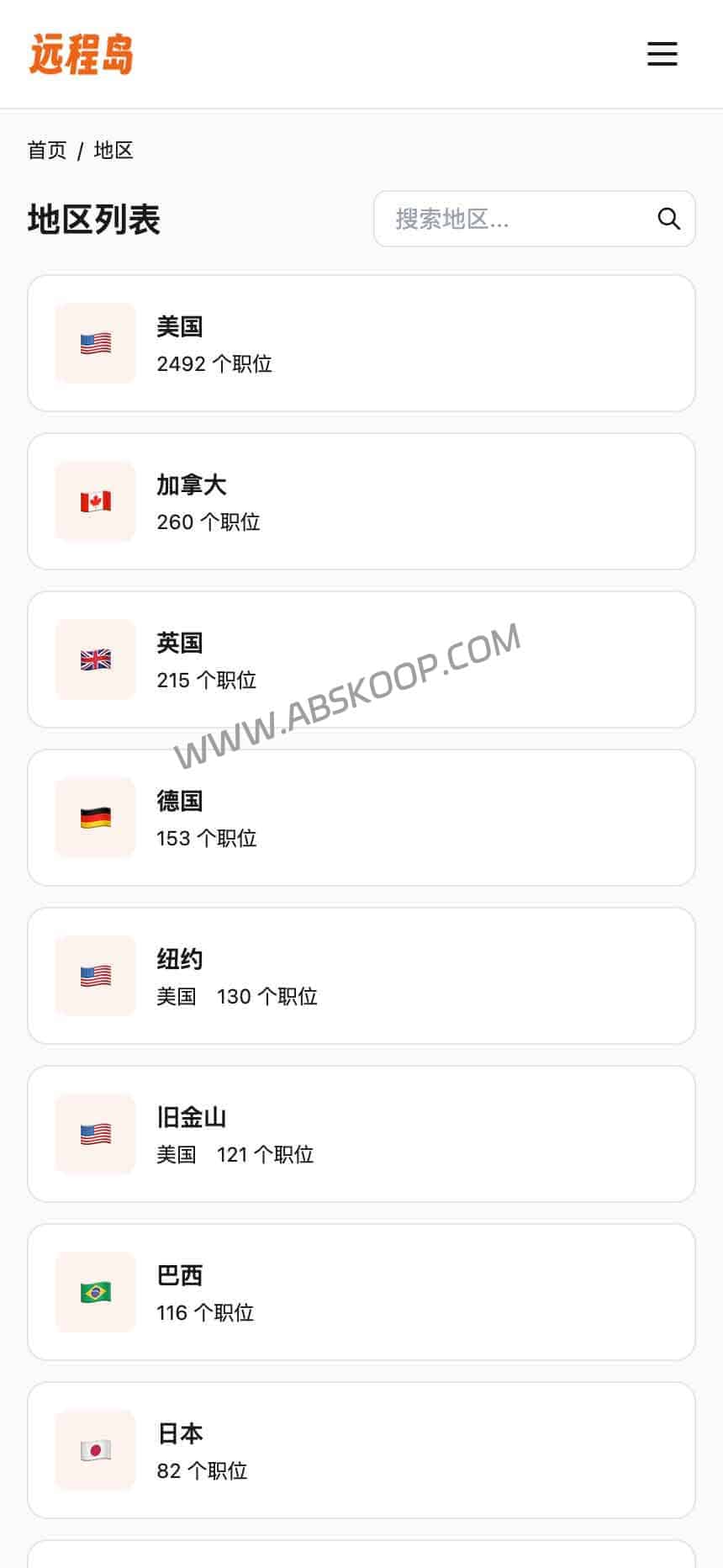Click the Brazil flag icon

(94, 1292)
